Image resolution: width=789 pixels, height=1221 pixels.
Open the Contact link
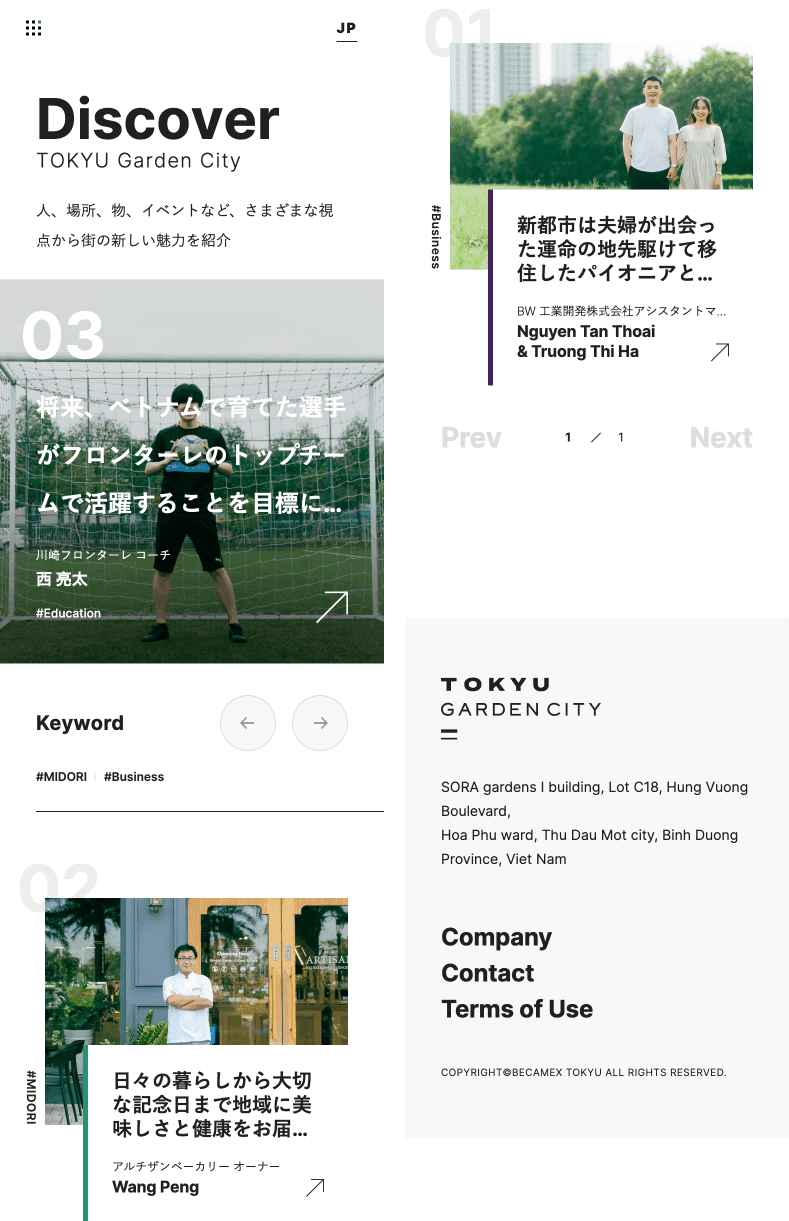click(488, 973)
